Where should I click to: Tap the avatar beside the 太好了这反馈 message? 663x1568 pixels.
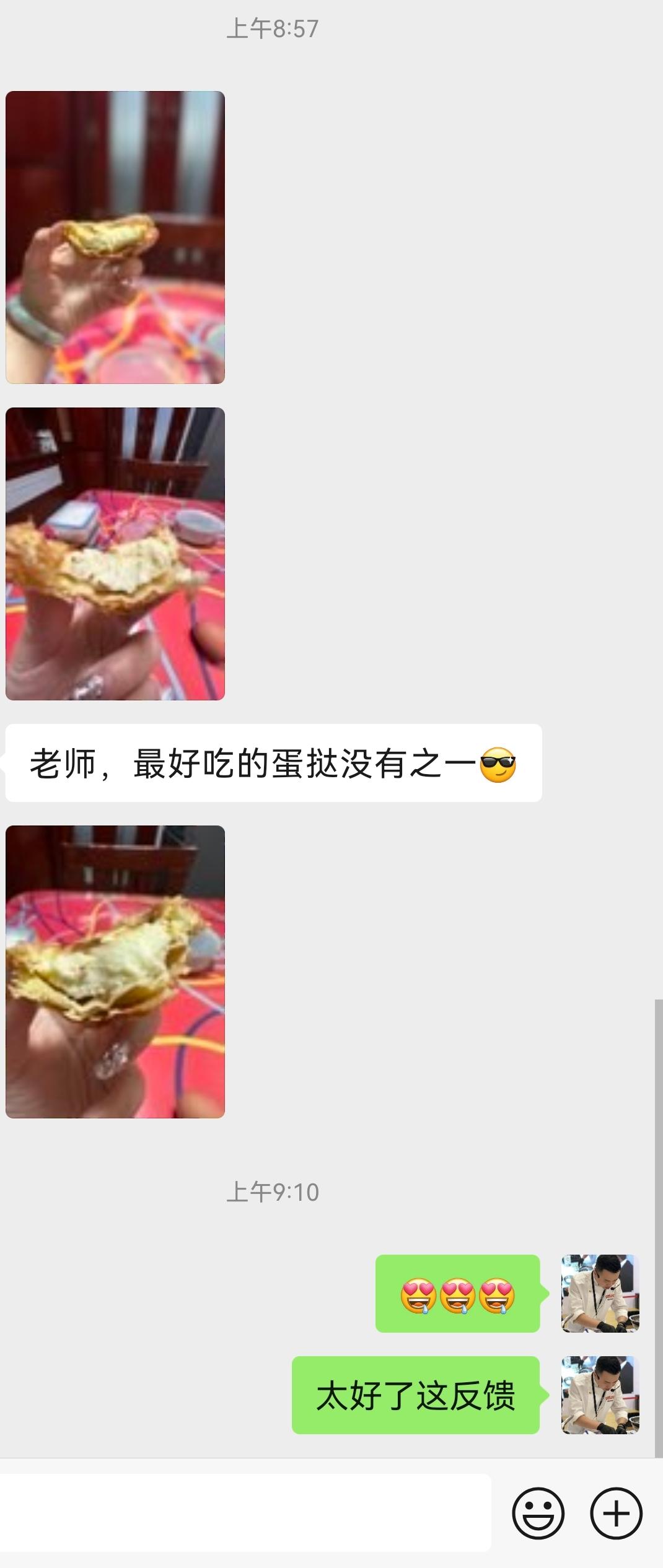(600, 1395)
